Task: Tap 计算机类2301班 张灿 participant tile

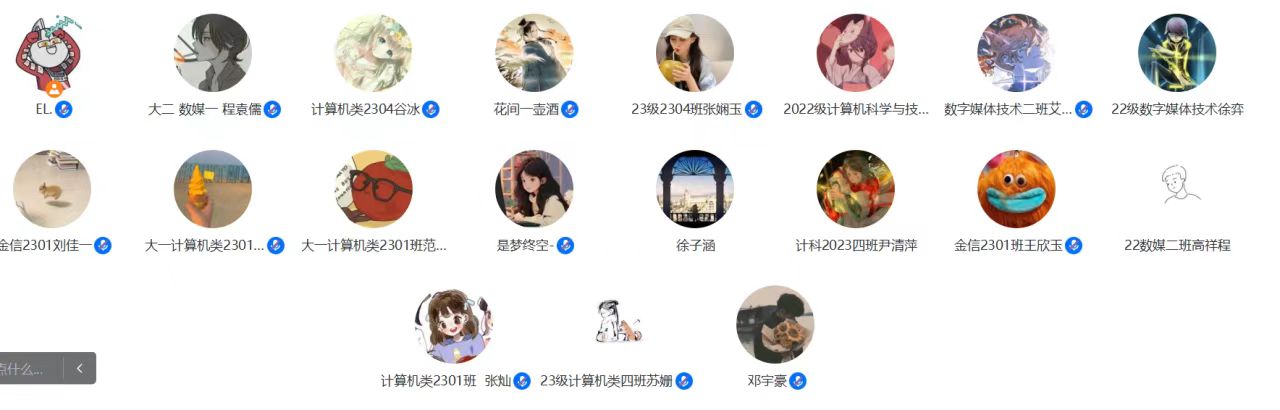Action: coord(453,326)
